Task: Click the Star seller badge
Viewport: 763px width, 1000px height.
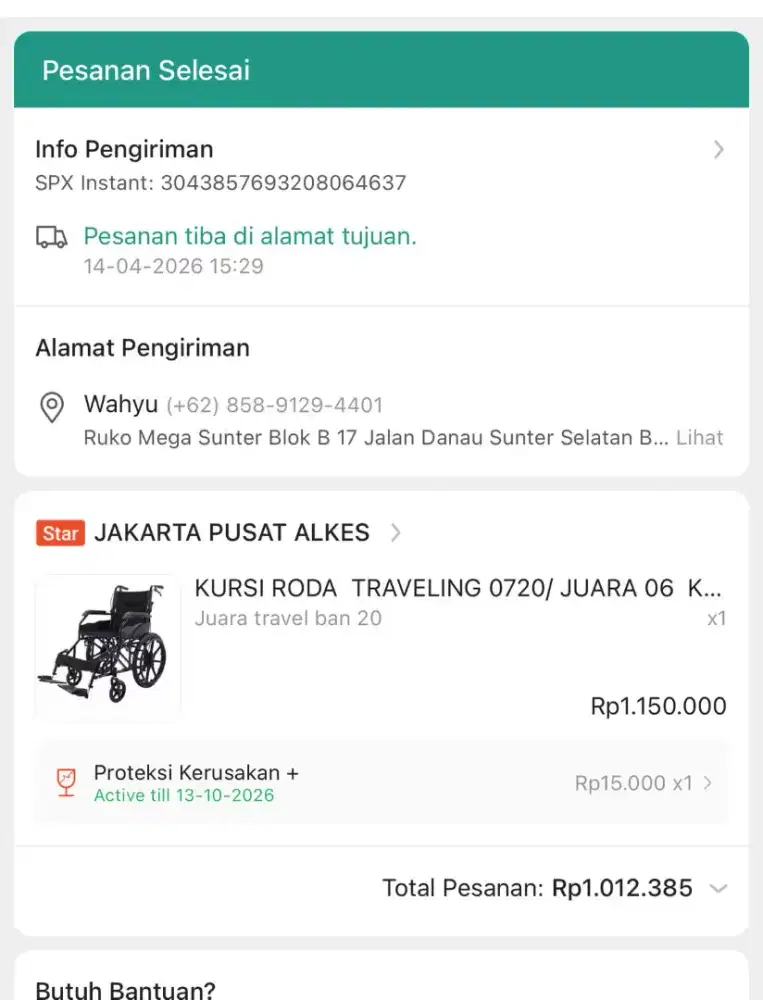Action: (58, 533)
